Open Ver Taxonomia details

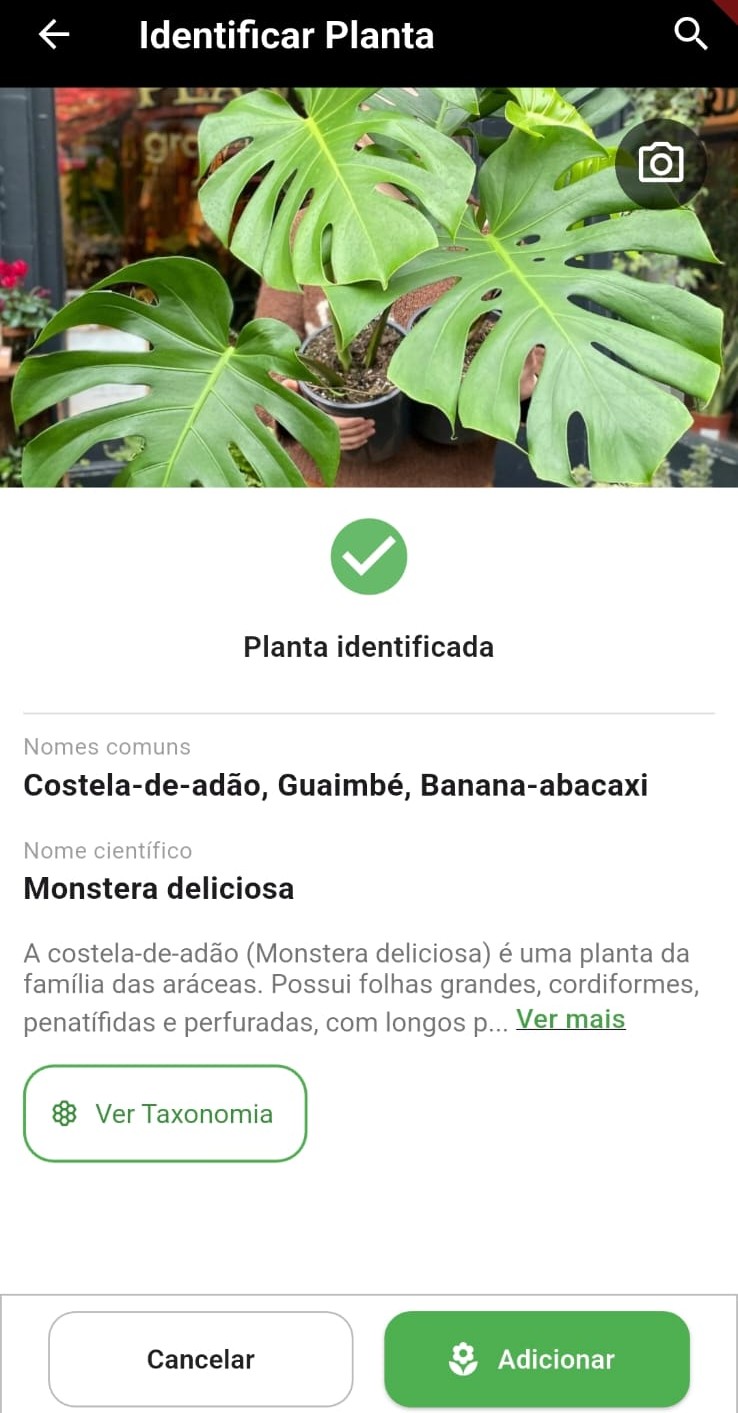point(165,1113)
